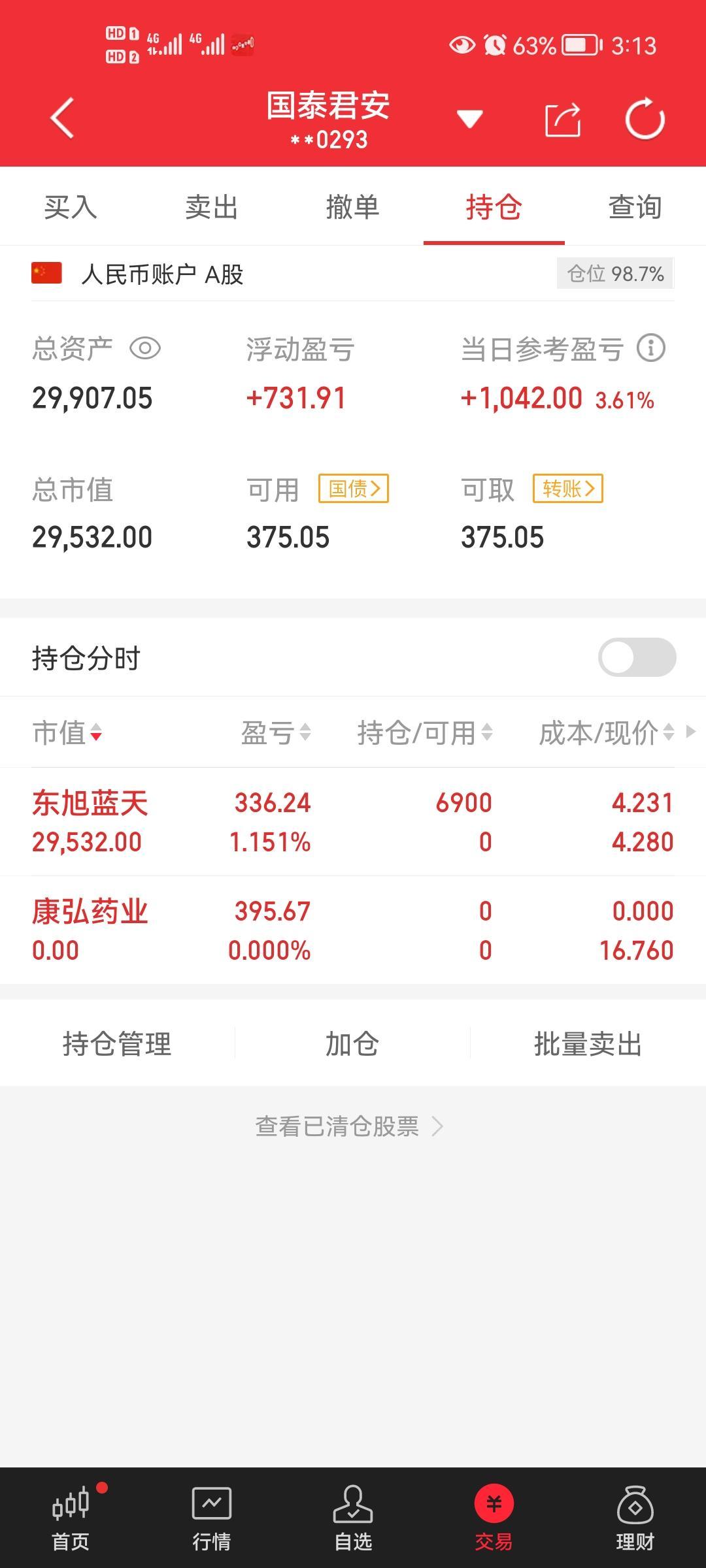Sort holdings by 盈亏
706x1568 pixels.
276,733
